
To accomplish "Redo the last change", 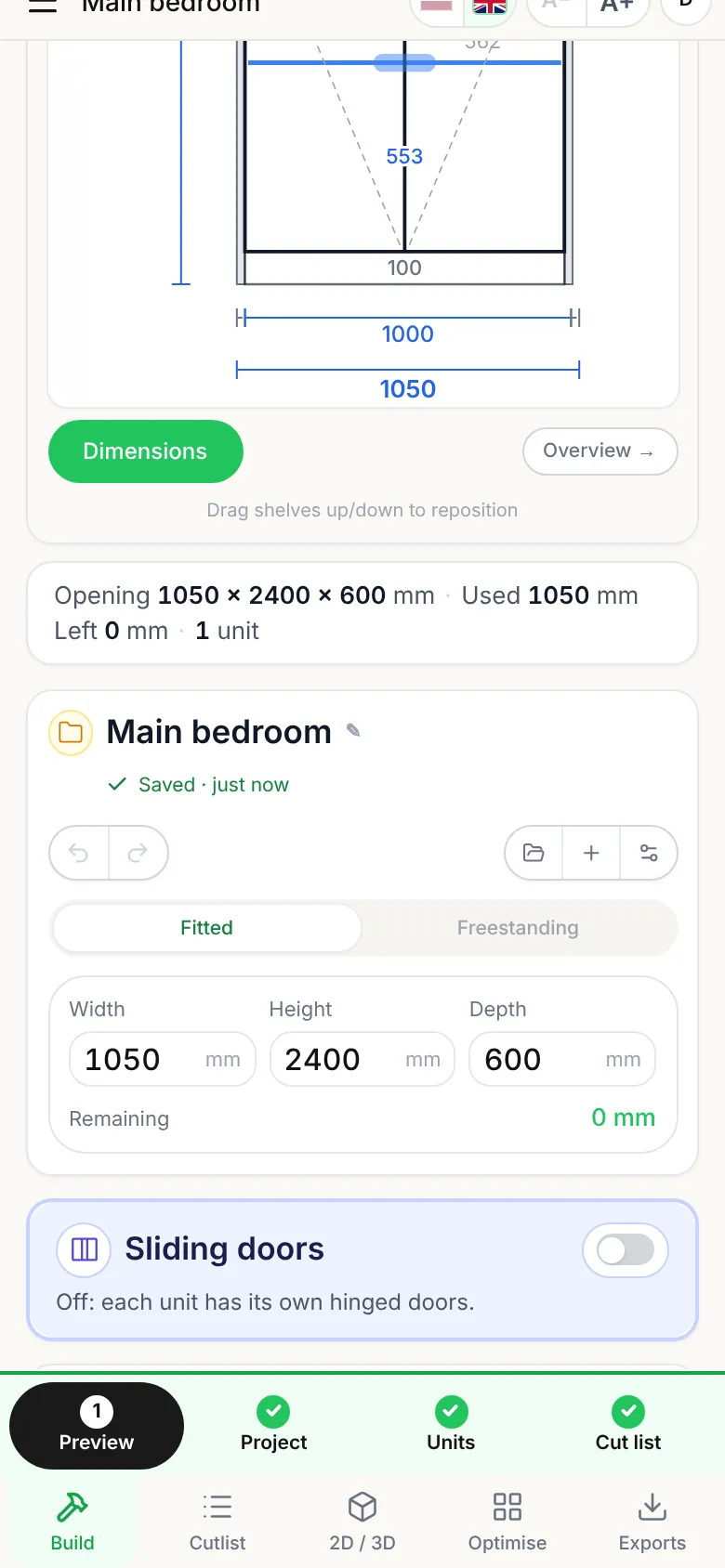I will [x=138, y=853].
